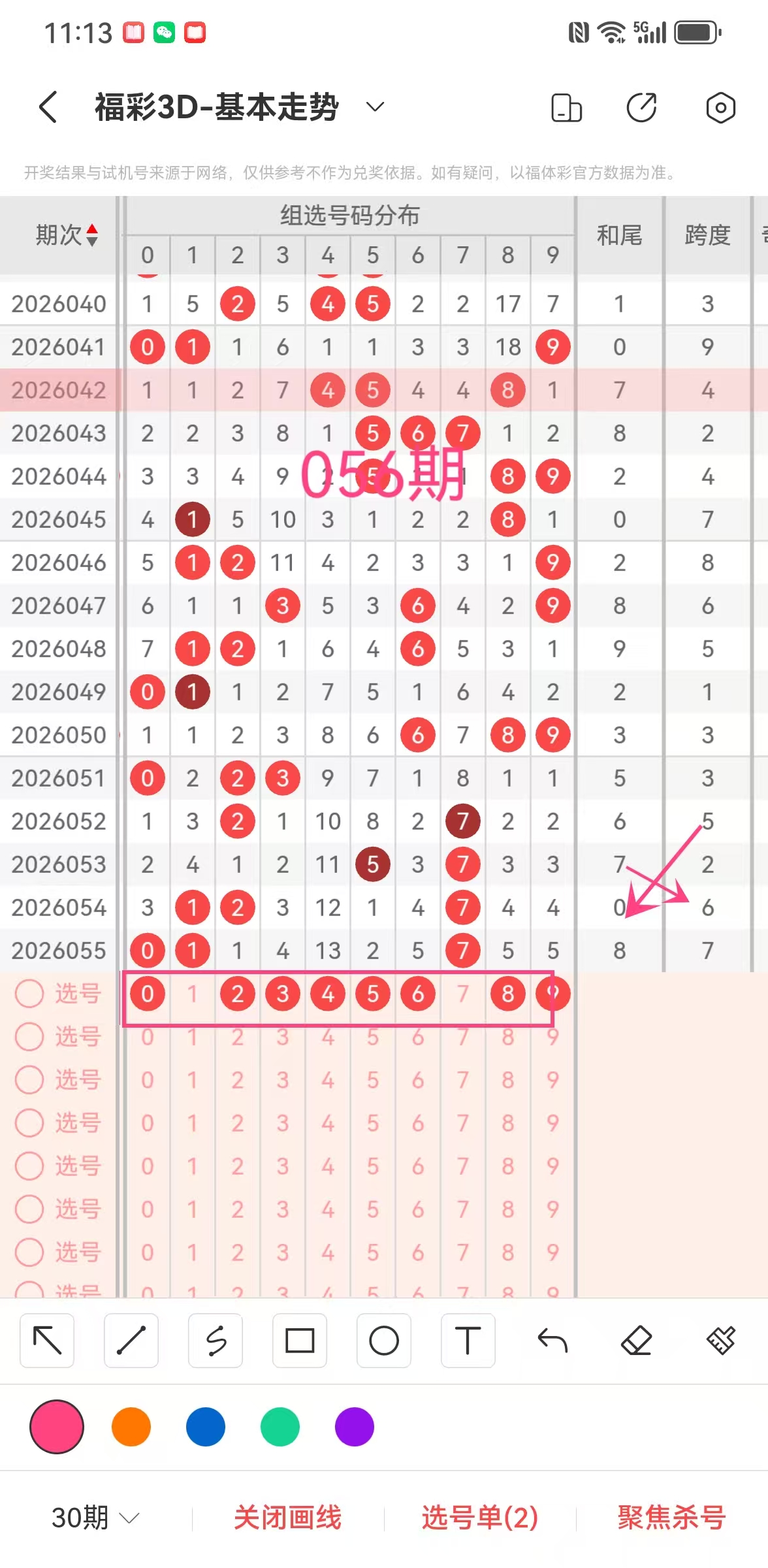Activate the eraser tool
This screenshot has height=1568, width=768.
pyautogui.click(x=637, y=1341)
